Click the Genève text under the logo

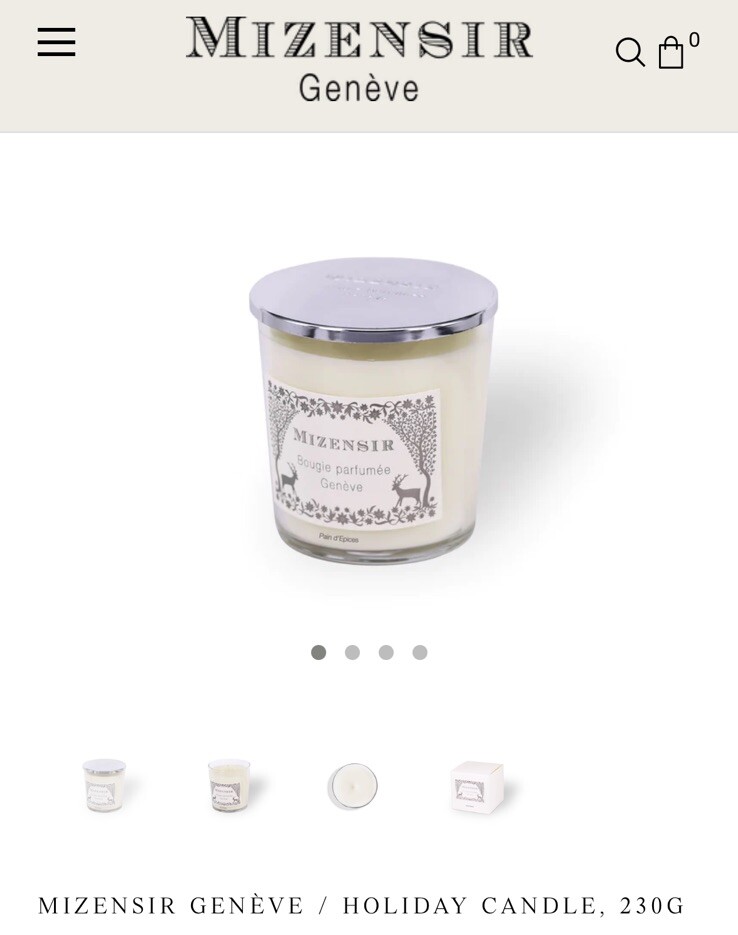tap(357, 87)
